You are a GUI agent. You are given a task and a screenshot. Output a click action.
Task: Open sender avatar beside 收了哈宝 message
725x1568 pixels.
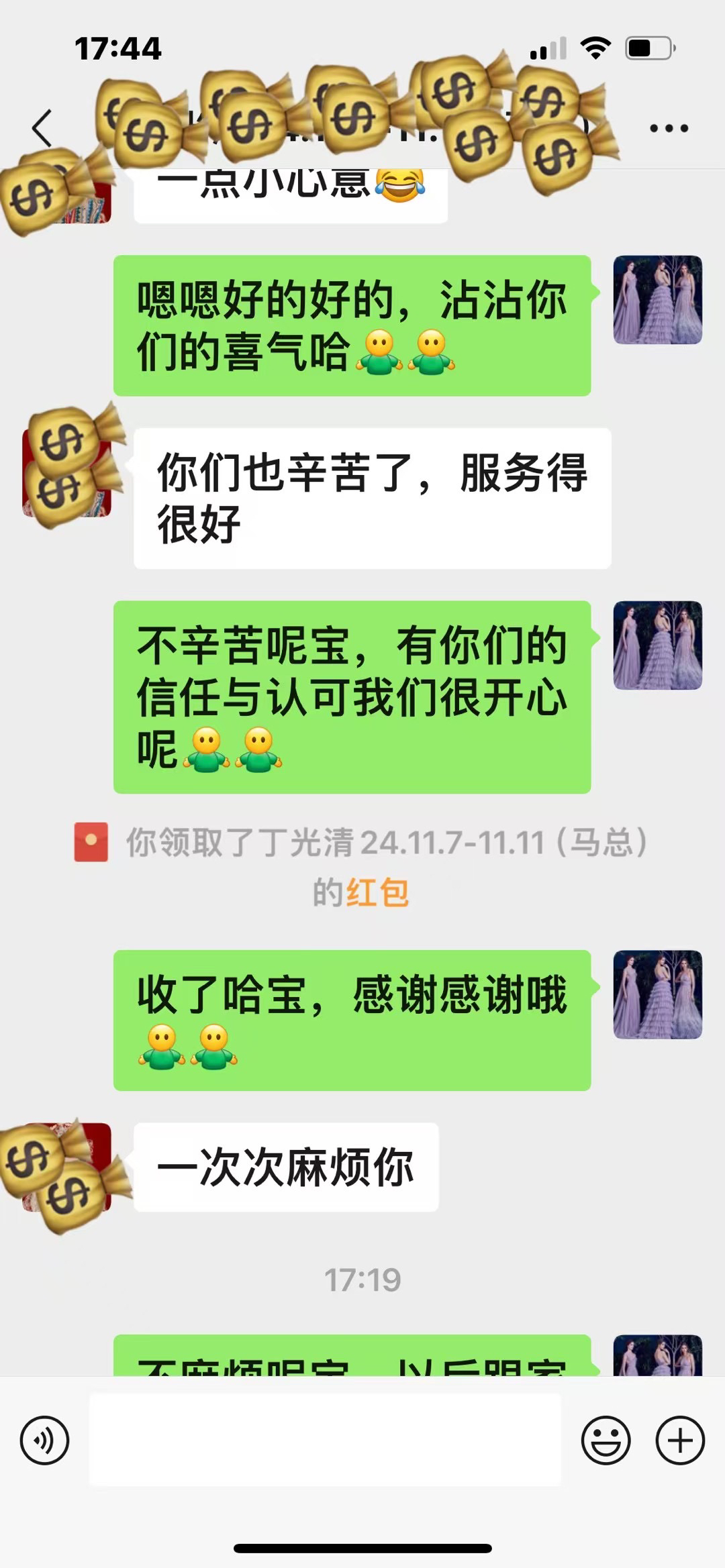[658, 994]
